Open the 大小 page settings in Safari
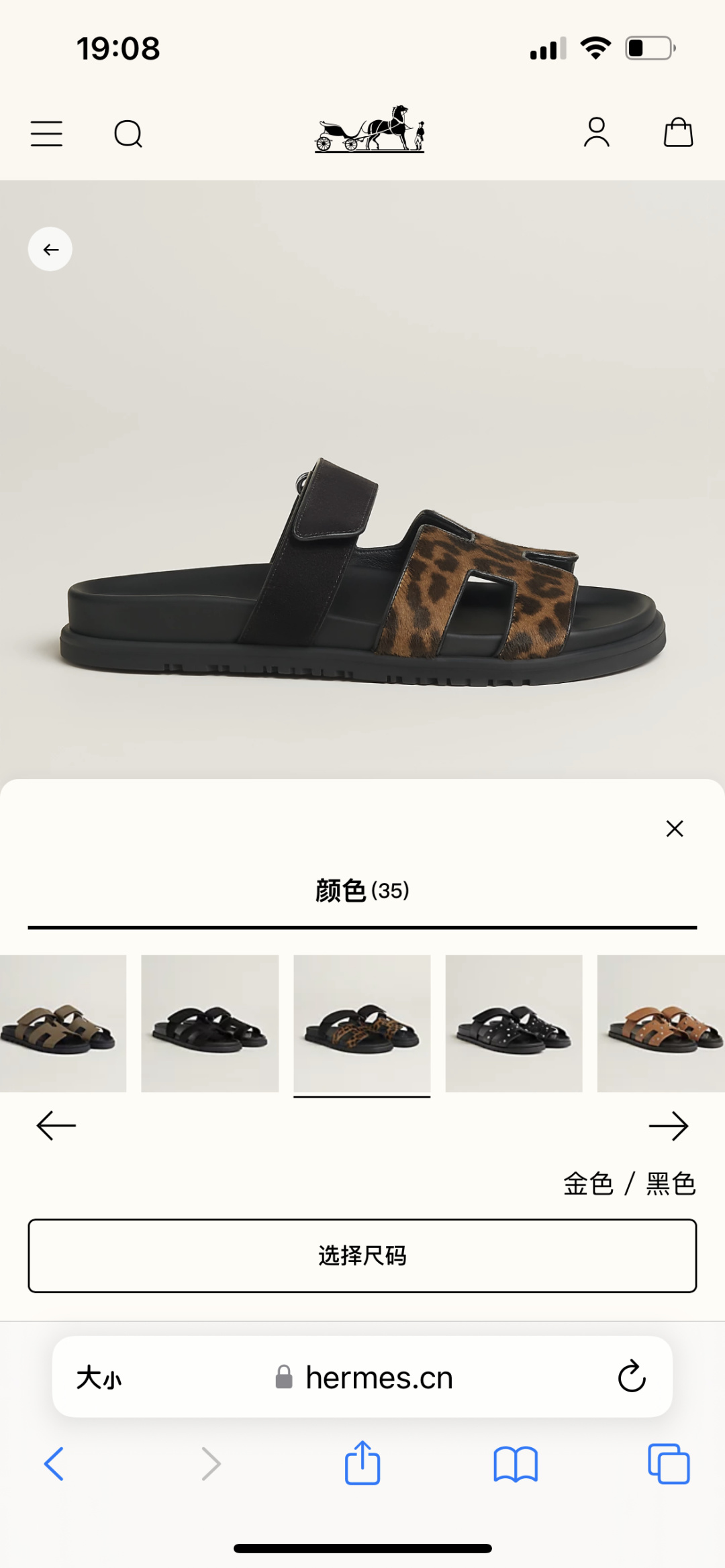 [99, 1377]
